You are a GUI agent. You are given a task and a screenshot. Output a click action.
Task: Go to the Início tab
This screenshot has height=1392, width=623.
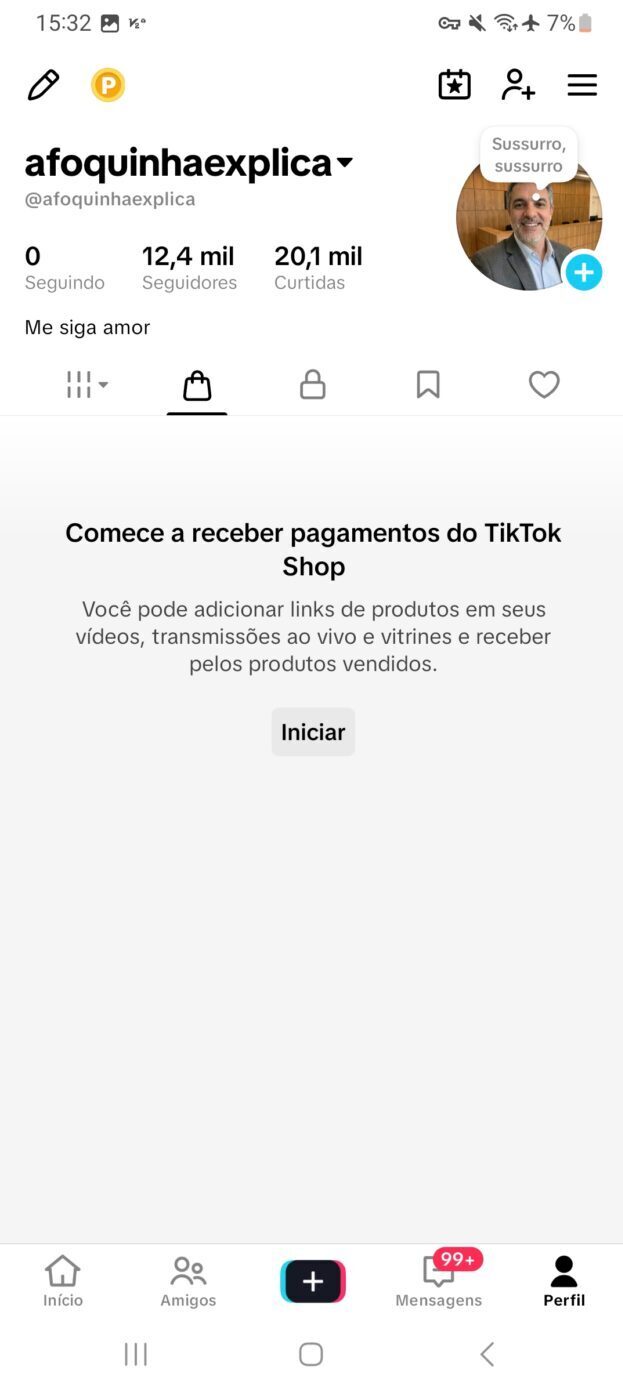pos(63,1282)
